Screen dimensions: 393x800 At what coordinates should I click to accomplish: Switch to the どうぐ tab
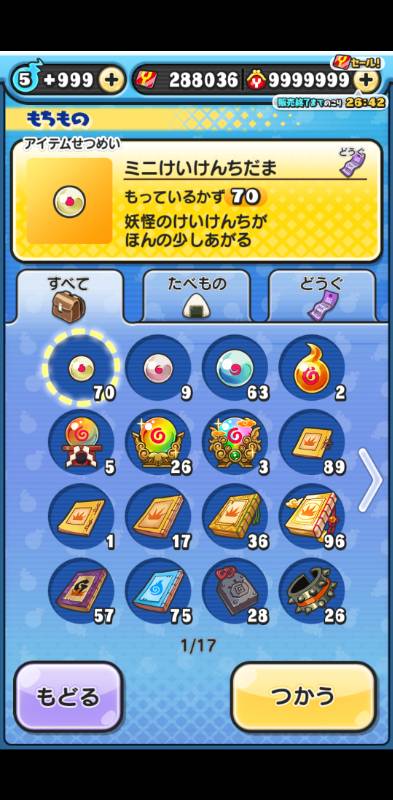coord(323,295)
